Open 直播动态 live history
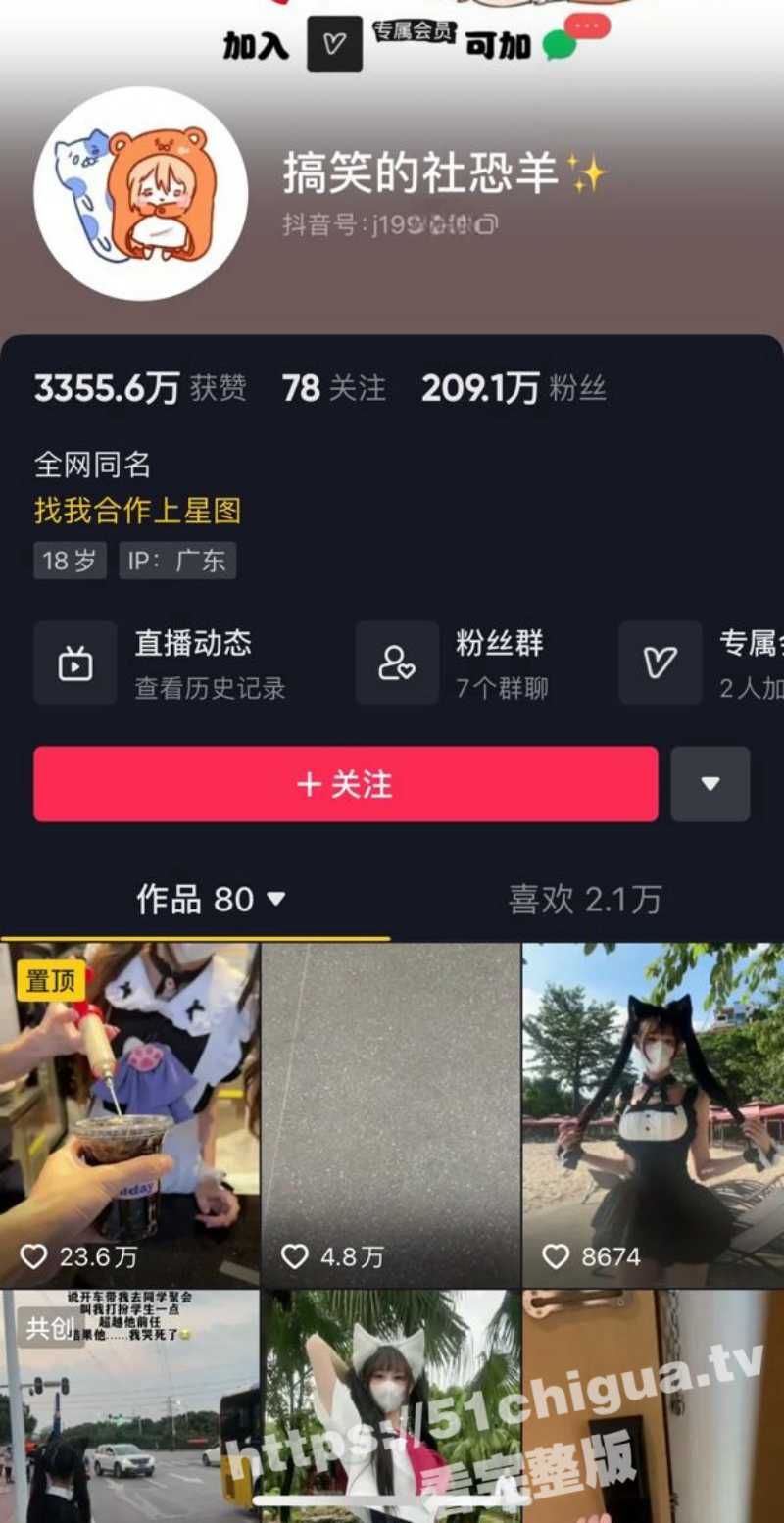Screen dimensions: 784x1523 point(162,663)
